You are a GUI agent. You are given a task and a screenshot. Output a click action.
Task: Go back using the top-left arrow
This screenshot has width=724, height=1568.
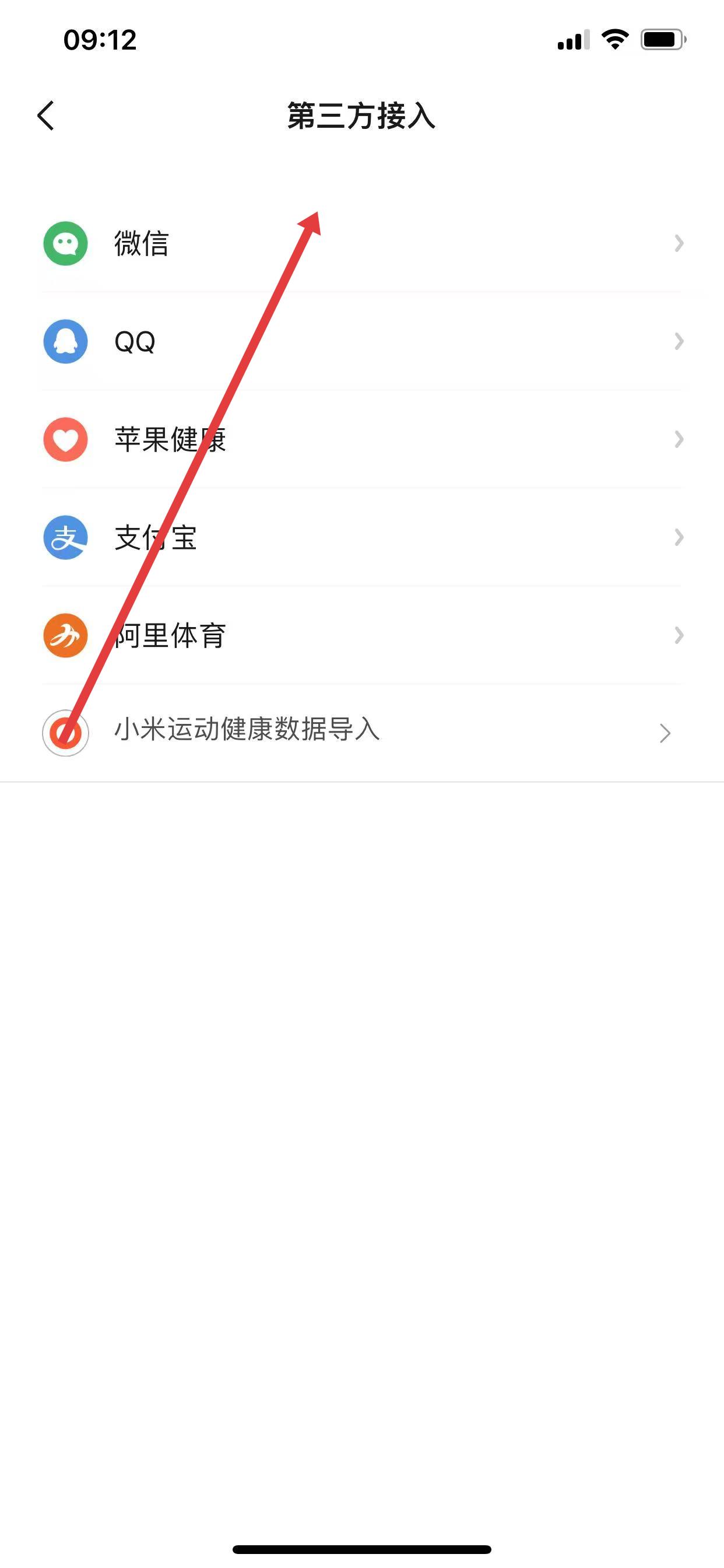point(46,116)
